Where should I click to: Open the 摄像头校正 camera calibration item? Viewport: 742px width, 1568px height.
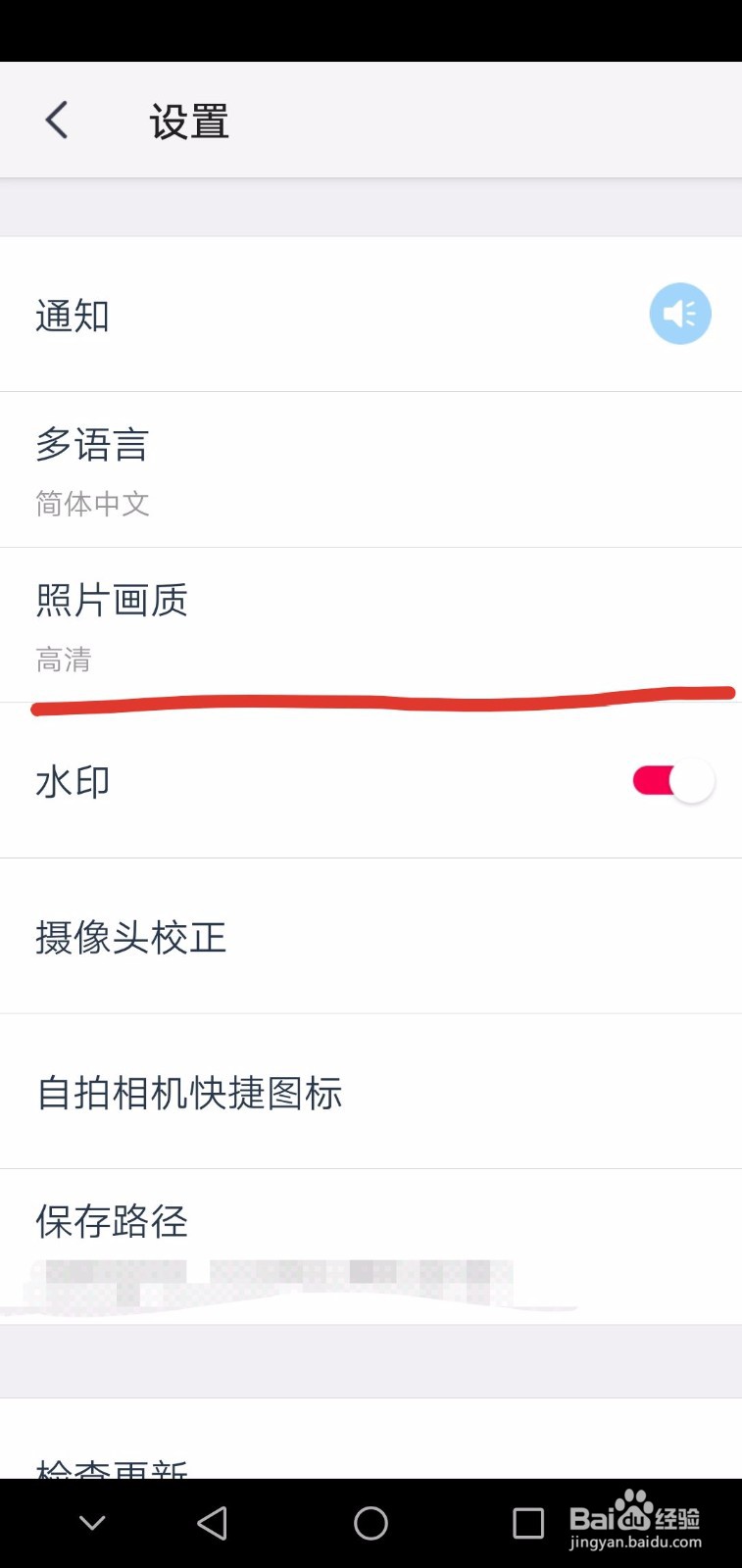click(x=294, y=938)
